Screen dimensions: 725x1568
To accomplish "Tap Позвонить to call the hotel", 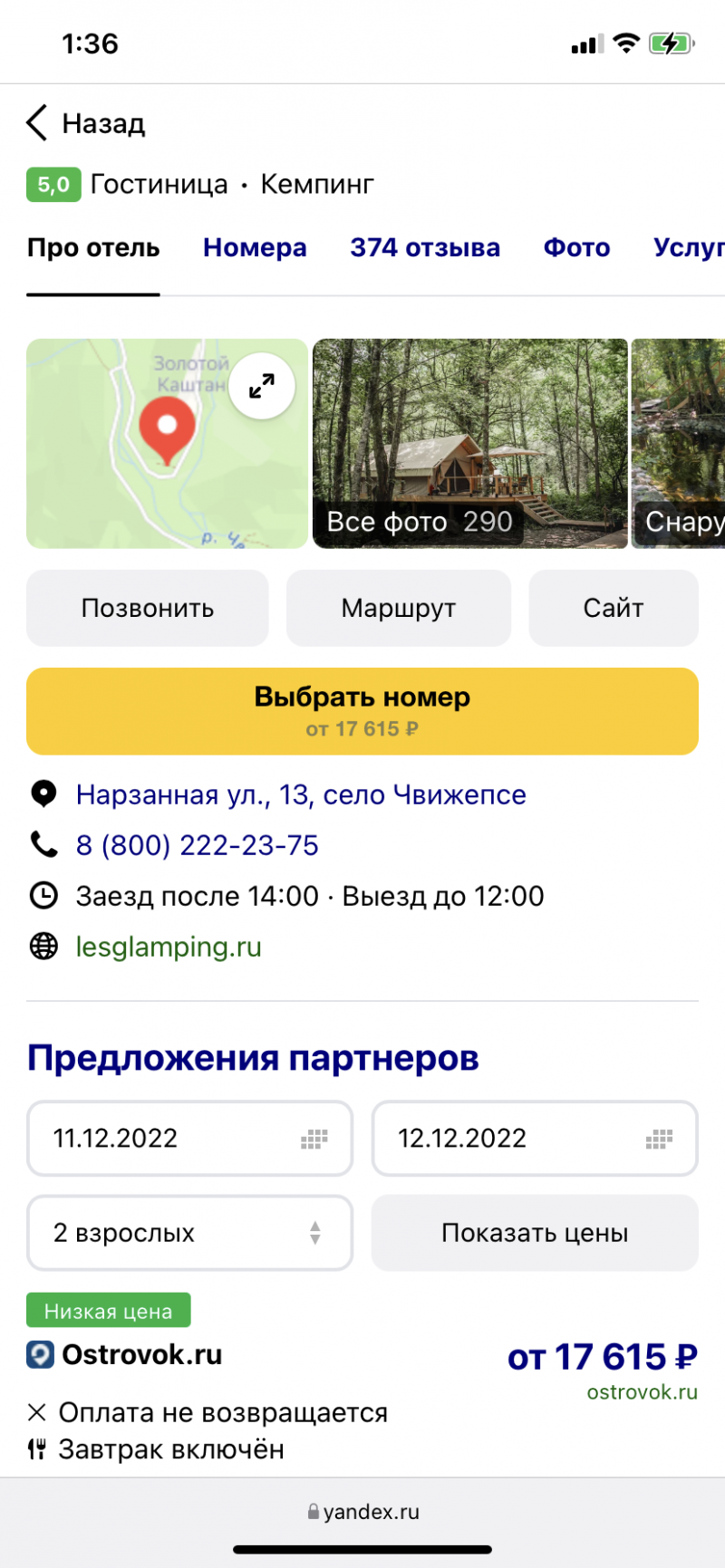I will pyautogui.click(x=148, y=608).
